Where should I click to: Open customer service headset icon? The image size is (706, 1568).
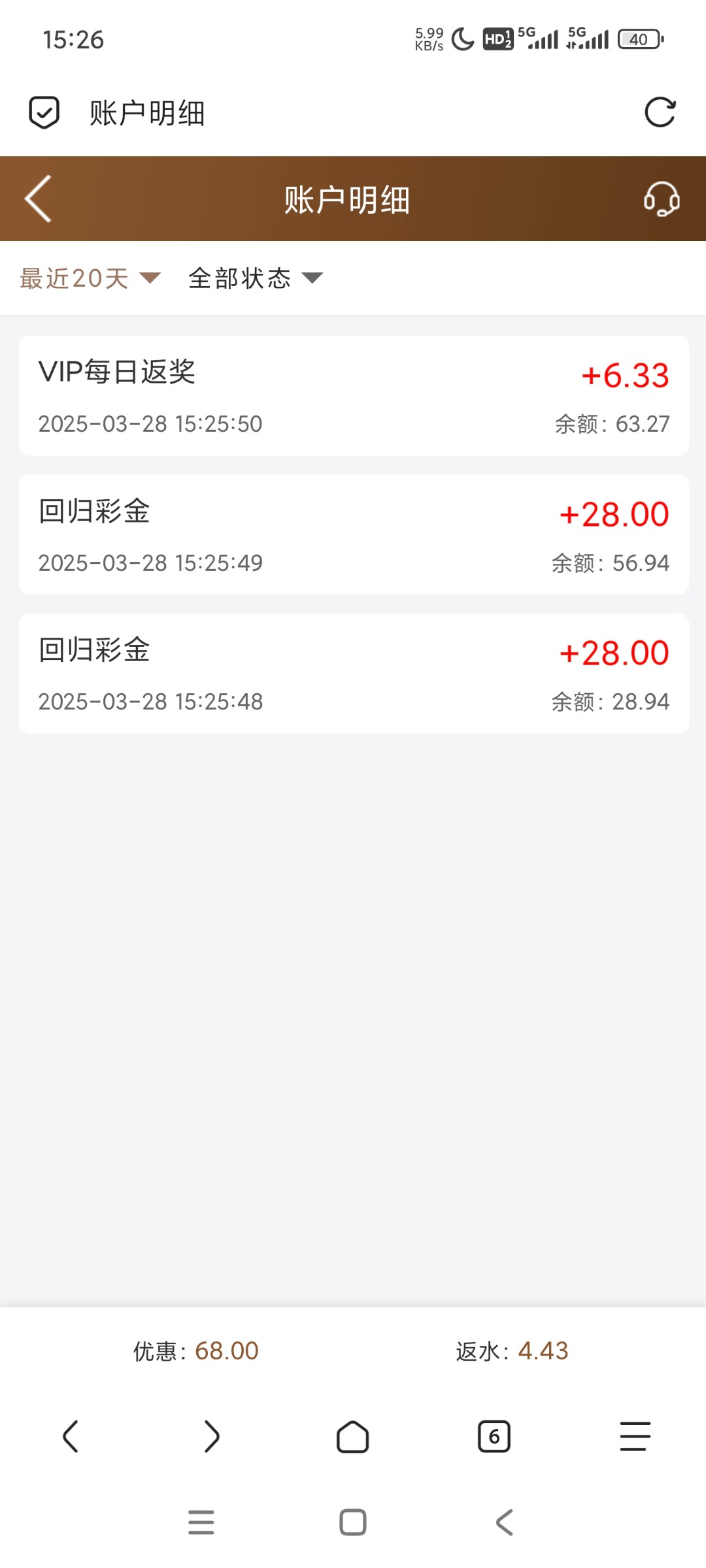point(661,199)
